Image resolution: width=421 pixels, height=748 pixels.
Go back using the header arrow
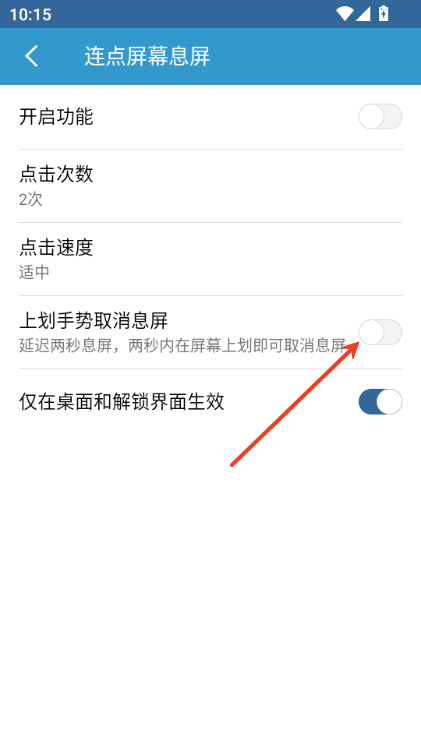31,56
